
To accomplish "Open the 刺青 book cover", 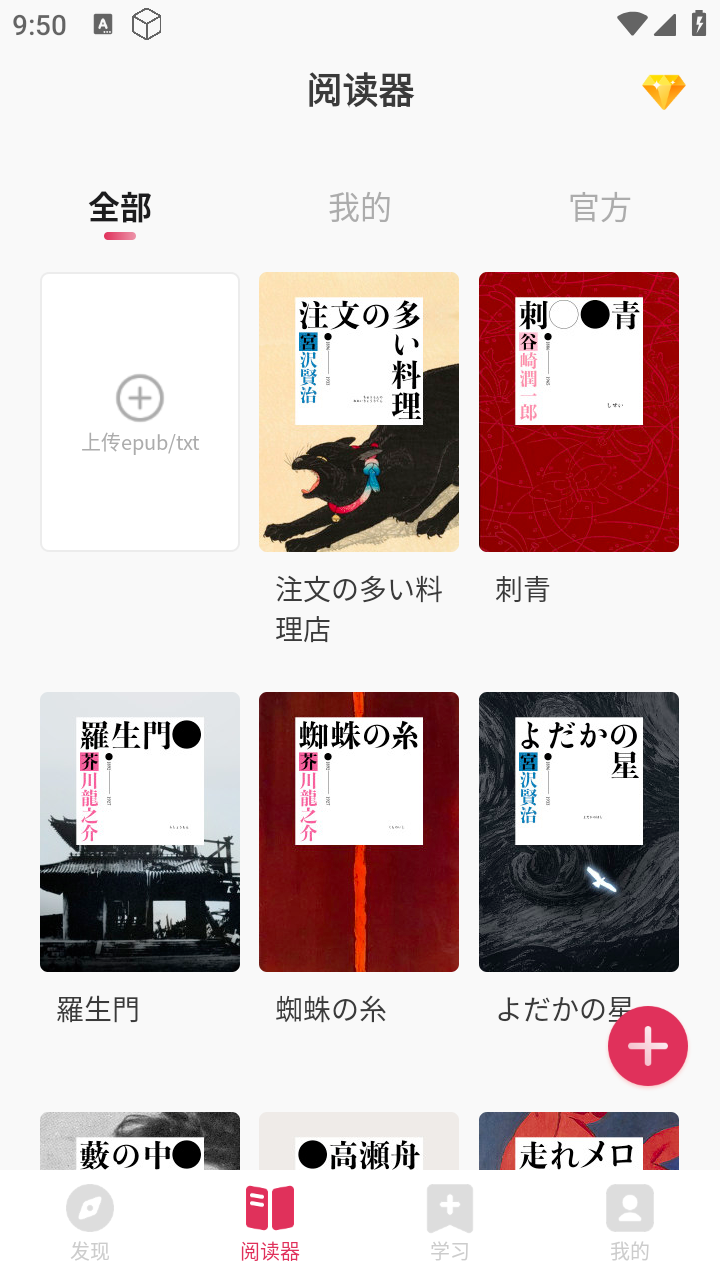I will click(x=578, y=410).
